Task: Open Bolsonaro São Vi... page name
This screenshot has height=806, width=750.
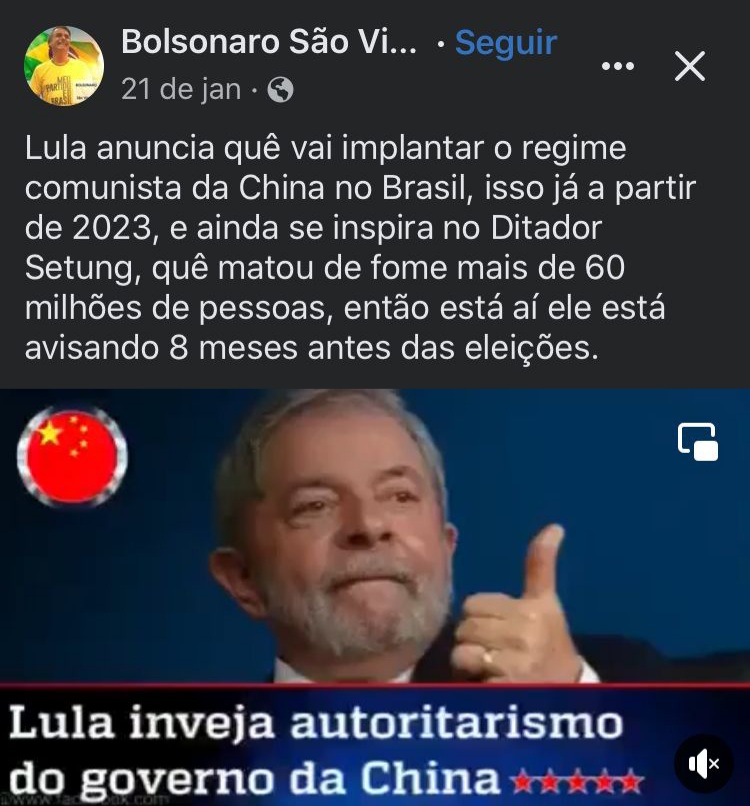Action: (267, 43)
